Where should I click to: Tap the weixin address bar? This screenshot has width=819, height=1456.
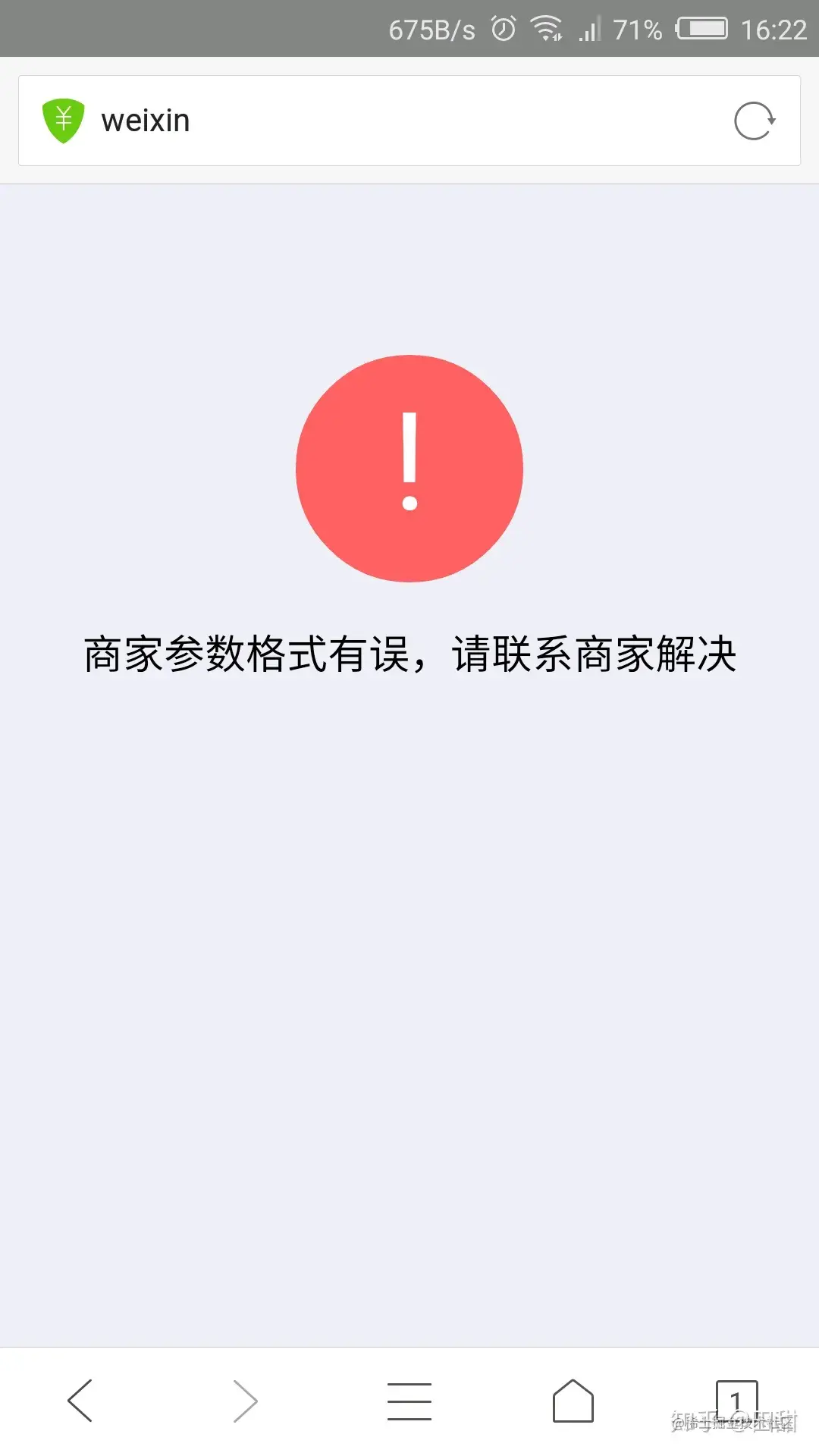(409, 121)
